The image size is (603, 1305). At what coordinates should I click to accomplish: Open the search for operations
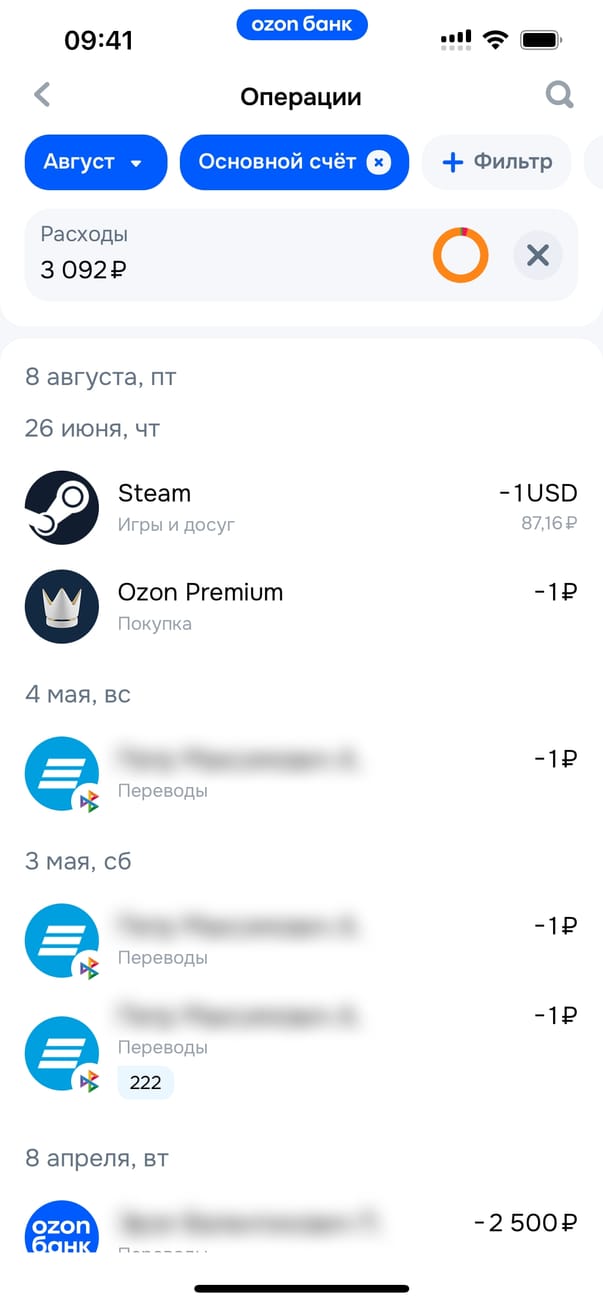pyautogui.click(x=559, y=96)
